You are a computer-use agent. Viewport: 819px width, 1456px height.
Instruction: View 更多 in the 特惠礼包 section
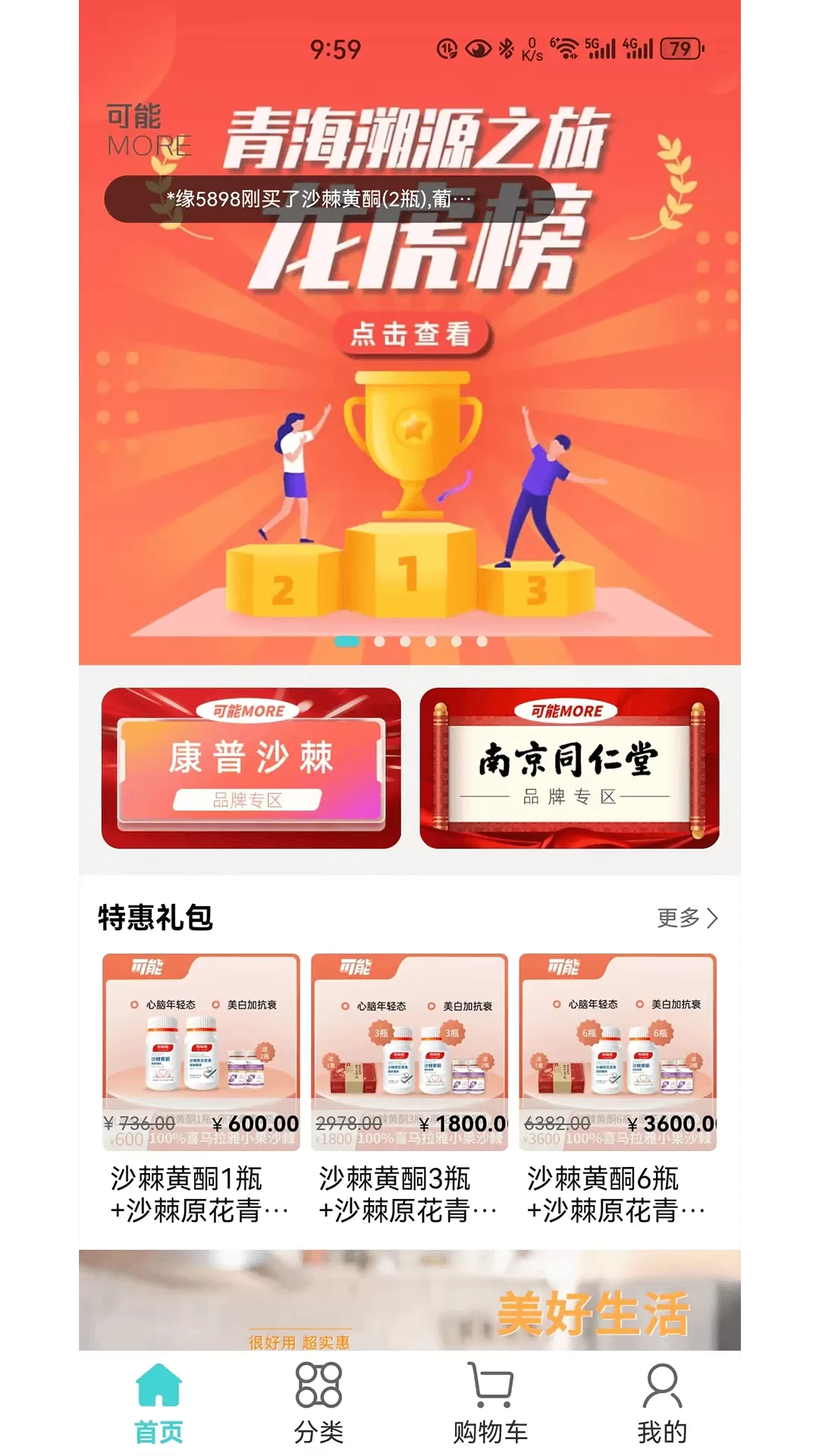(686, 918)
